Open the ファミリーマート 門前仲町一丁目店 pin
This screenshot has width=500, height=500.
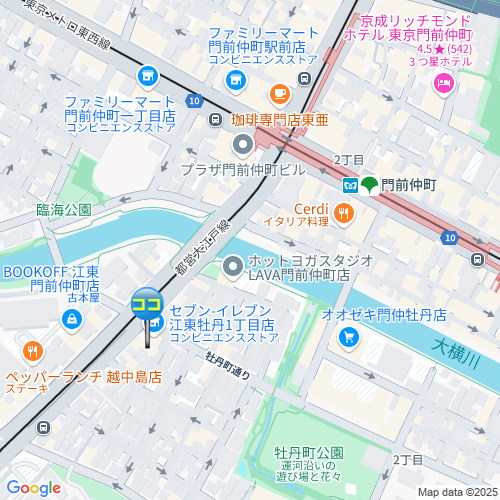(148, 78)
